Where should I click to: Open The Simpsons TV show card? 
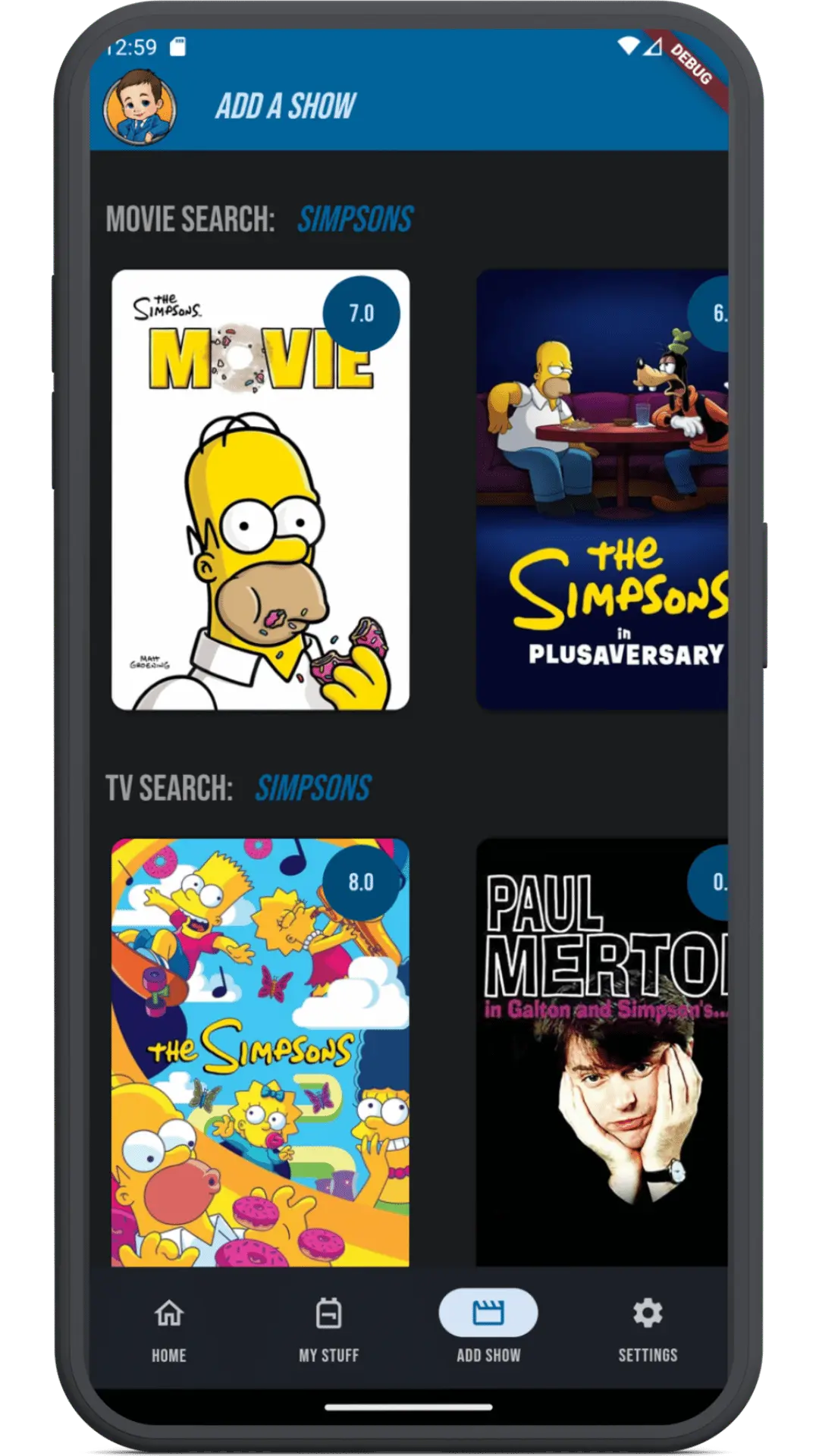(260, 1053)
